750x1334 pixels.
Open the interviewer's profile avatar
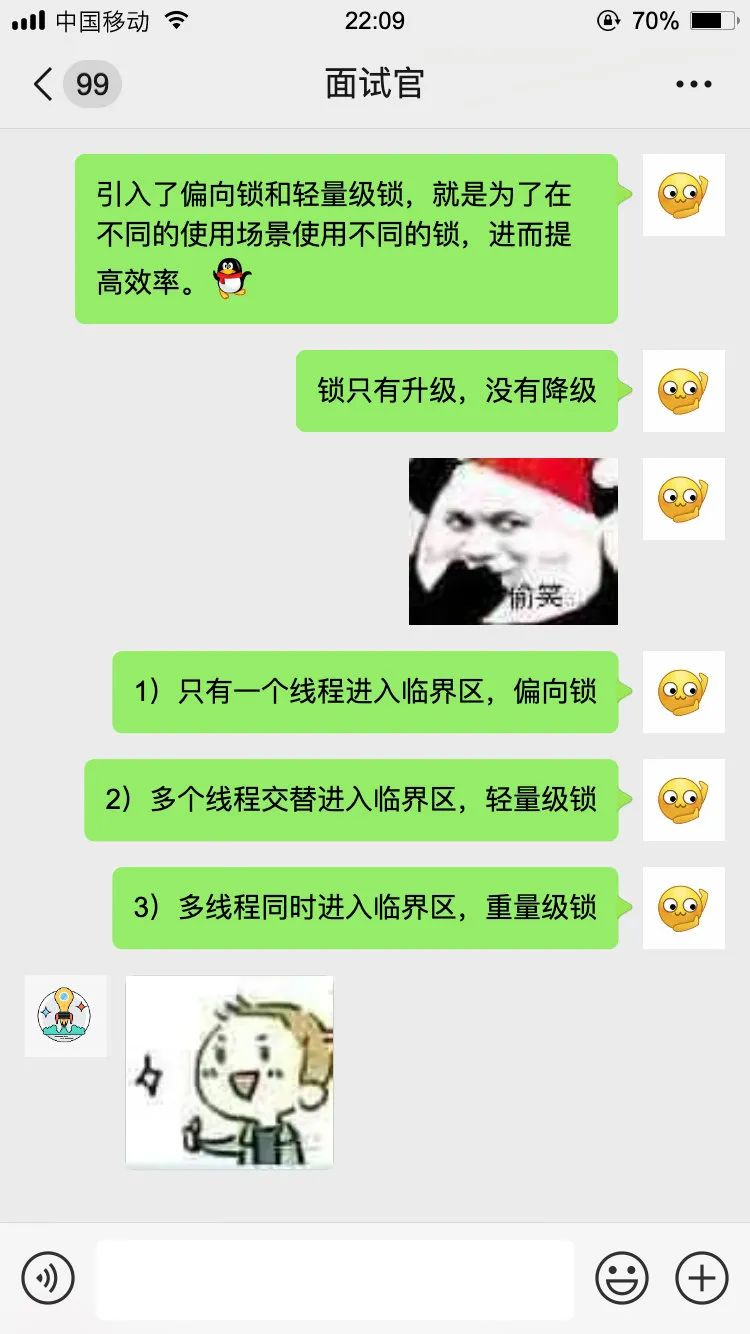pyautogui.click(x=65, y=1016)
